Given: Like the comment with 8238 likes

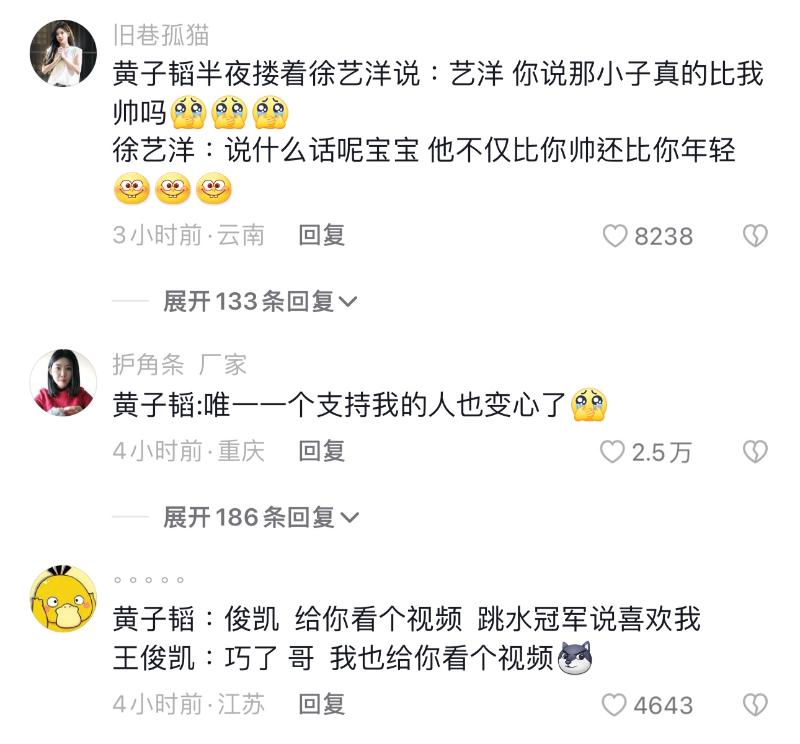Looking at the screenshot, I should (x=614, y=236).
